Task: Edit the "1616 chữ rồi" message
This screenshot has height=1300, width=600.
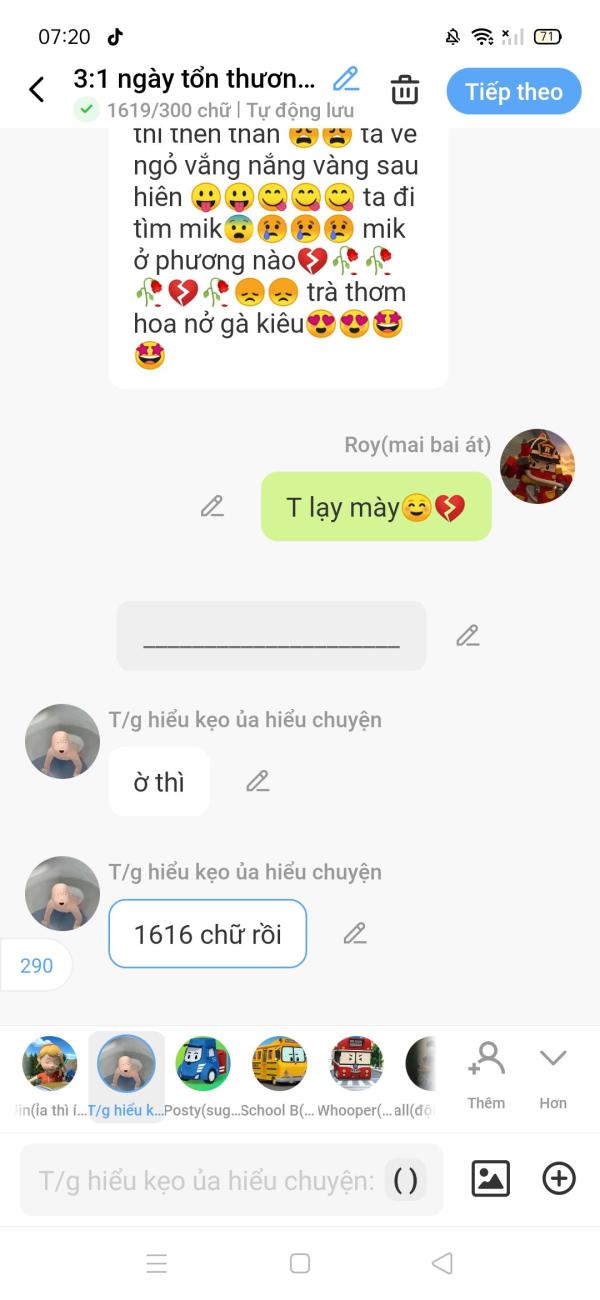Action: tap(355, 934)
